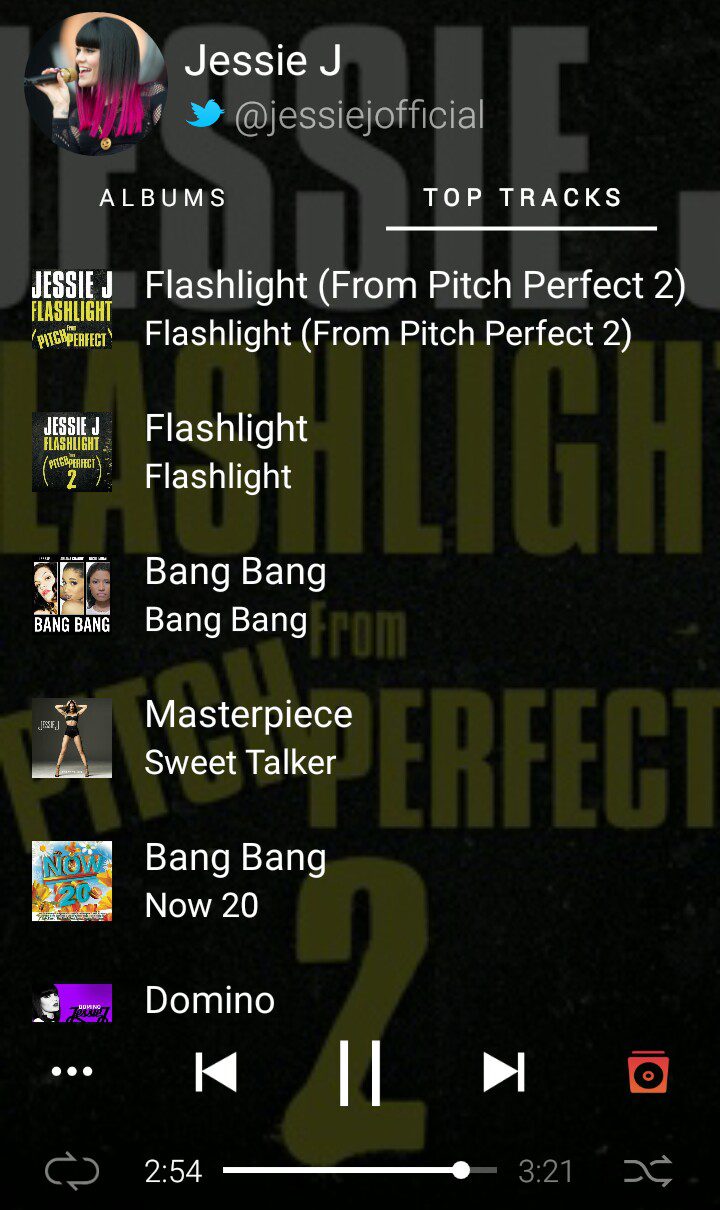Play Flashlight (From Pitch Perfect 2) track

coord(360,309)
